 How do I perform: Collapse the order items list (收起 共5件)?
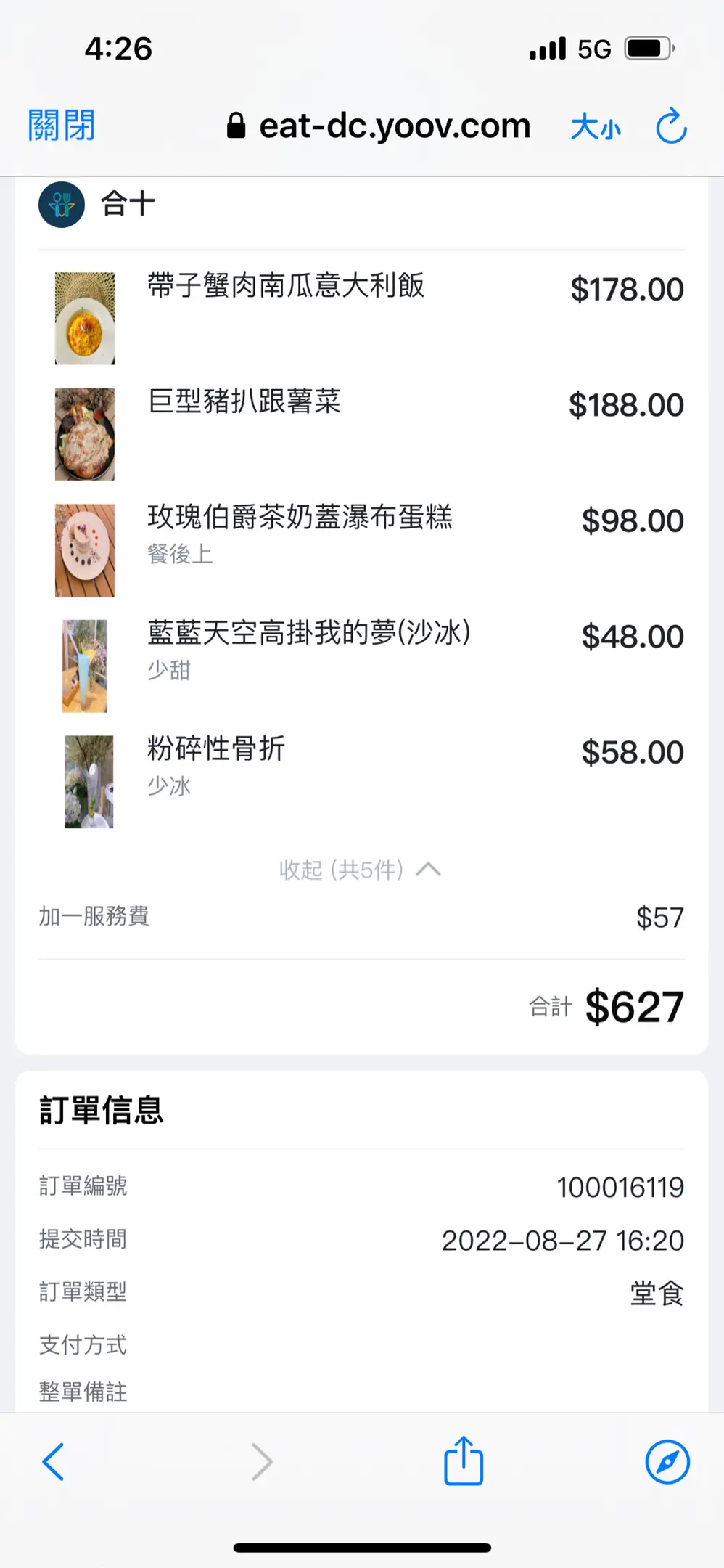click(x=360, y=870)
